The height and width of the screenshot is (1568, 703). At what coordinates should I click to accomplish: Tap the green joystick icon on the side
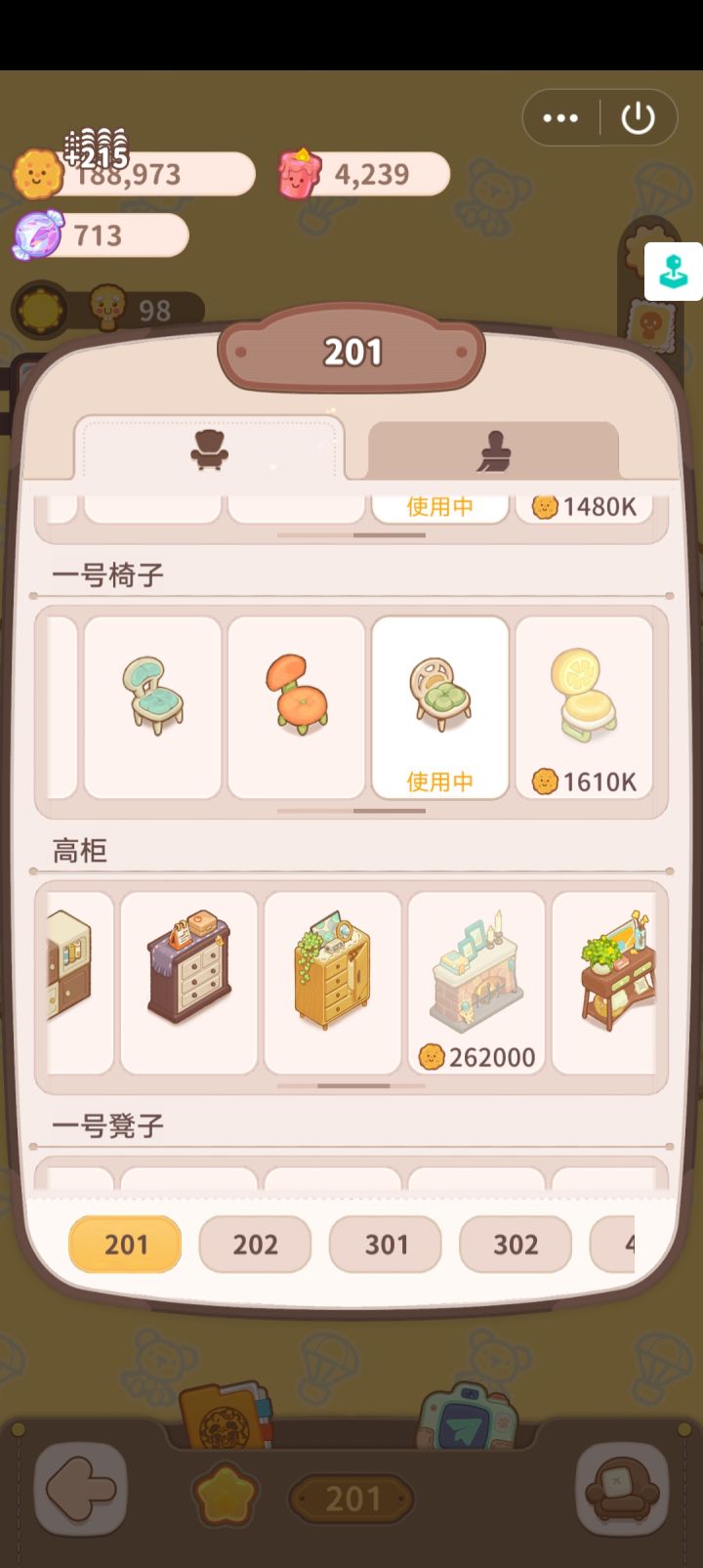(x=674, y=271)
